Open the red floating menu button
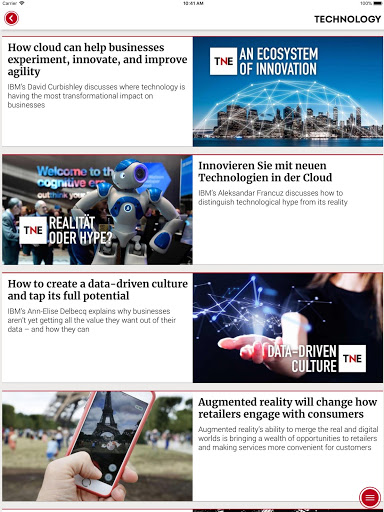 tap(370, 498)
